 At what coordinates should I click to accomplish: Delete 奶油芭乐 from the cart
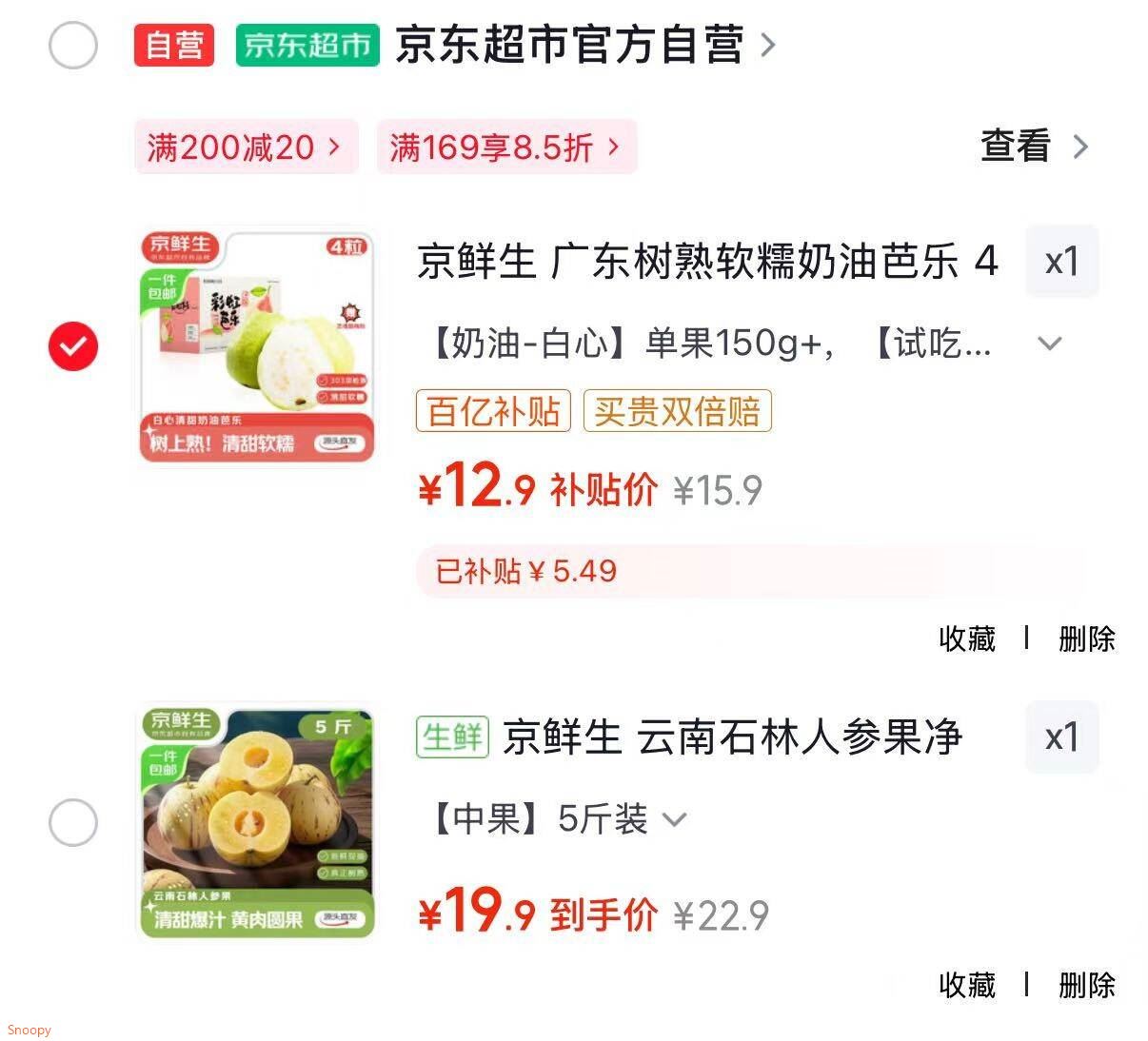(x=1086, y=638)
